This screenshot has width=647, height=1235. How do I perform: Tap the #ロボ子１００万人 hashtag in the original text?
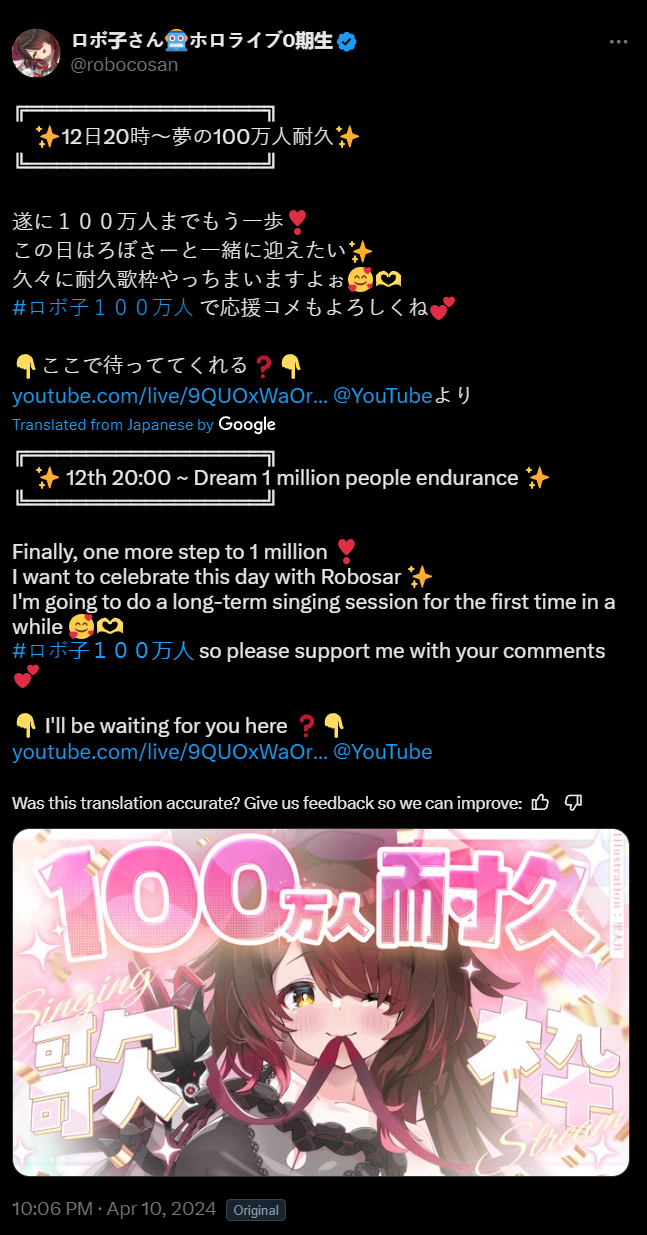tap(102, 308)
